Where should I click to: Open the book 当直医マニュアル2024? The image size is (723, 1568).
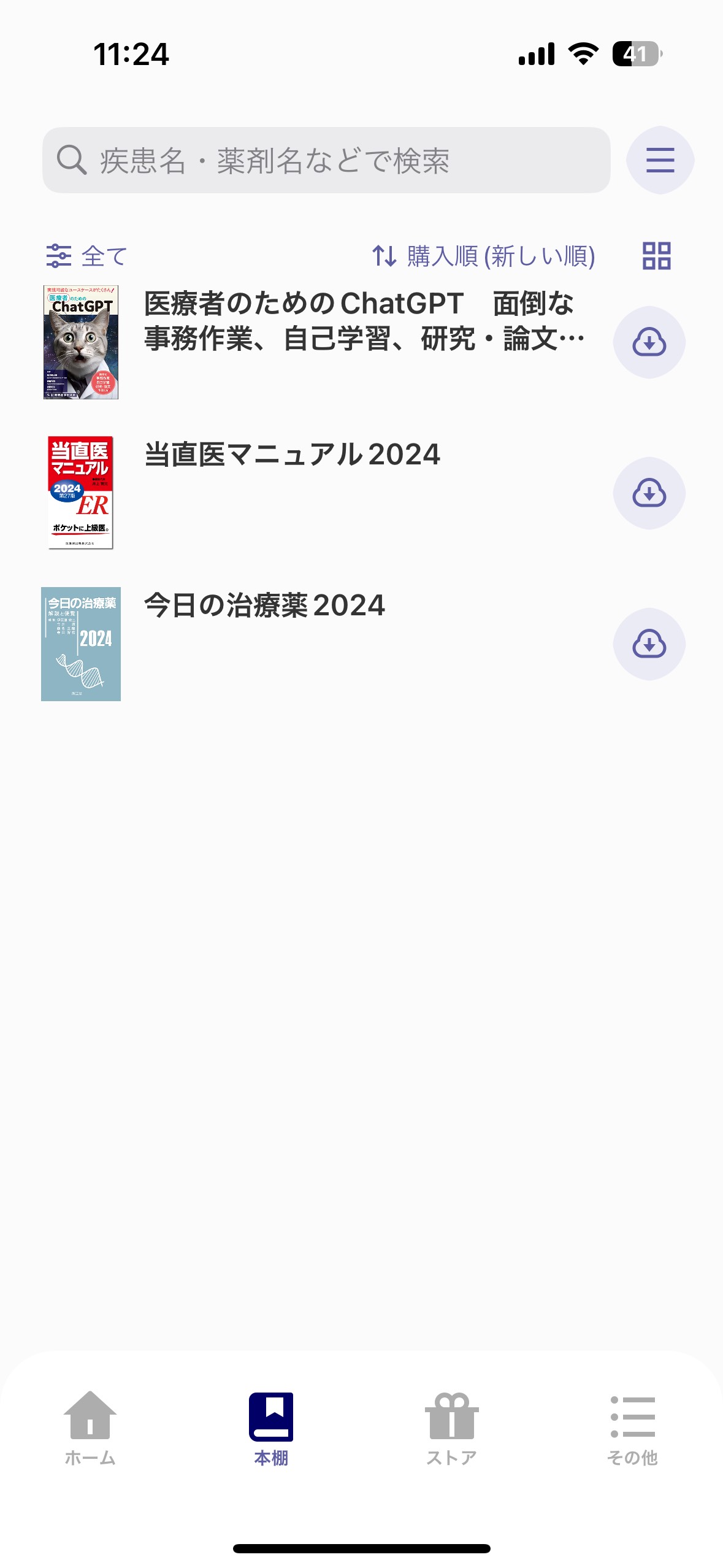[292, 455]
